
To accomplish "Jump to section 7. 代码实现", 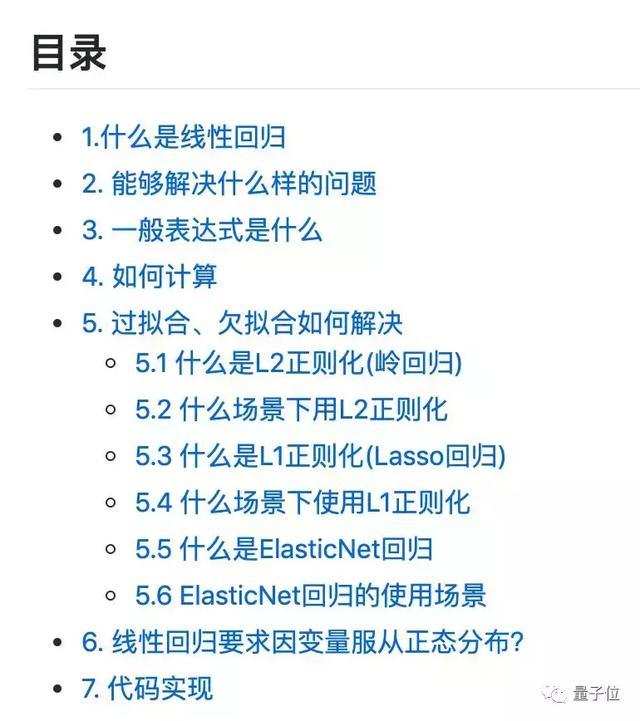I will pyautogui.click(x=147, y=688).
